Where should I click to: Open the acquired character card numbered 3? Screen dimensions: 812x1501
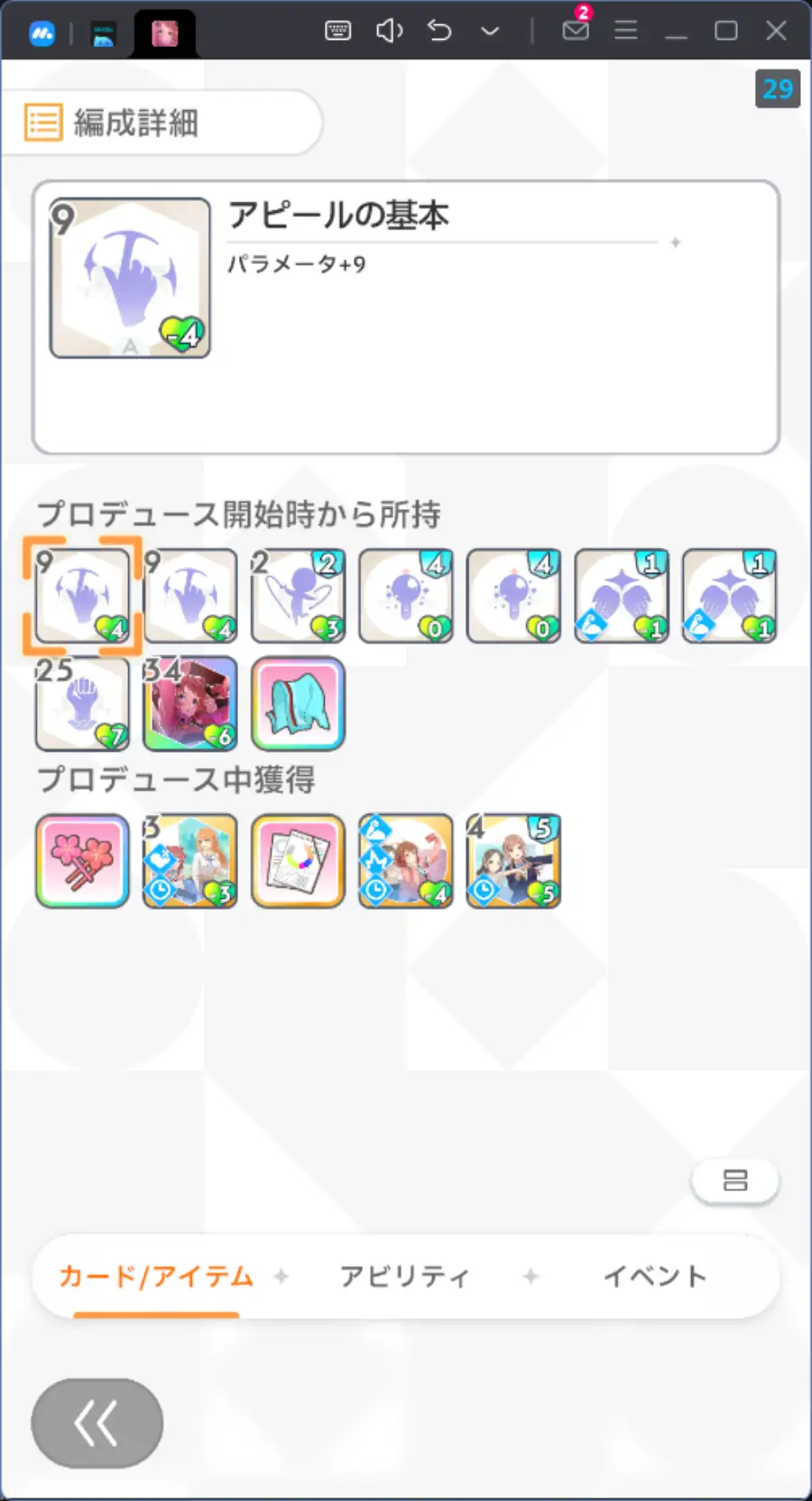coord(189,861)
